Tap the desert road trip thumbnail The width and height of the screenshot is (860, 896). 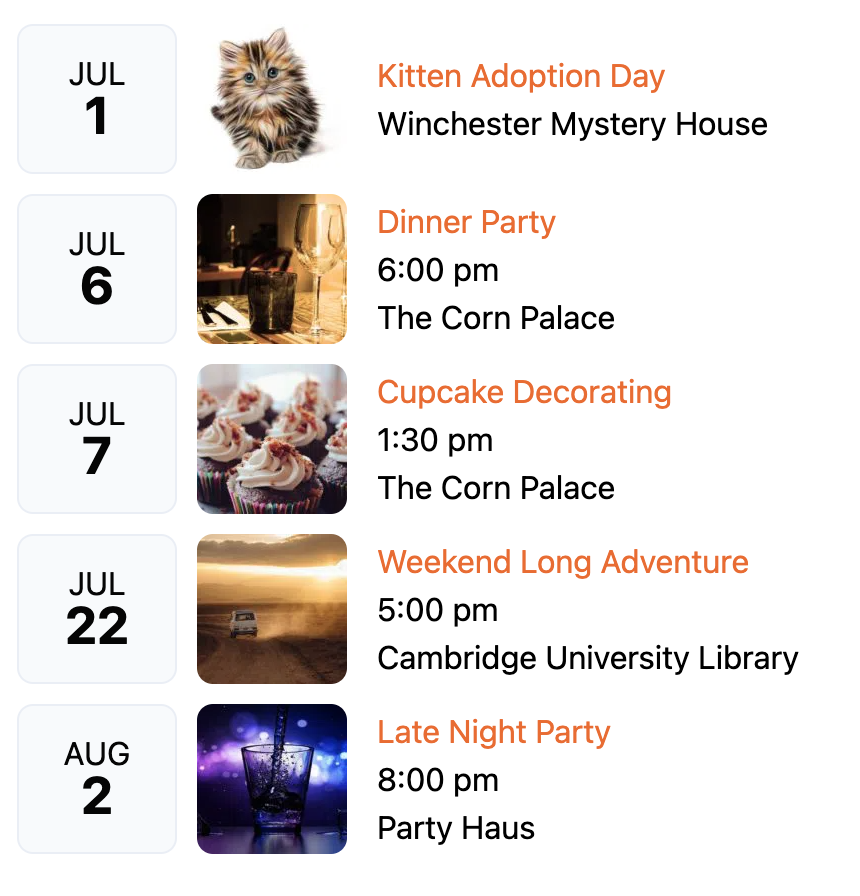272,609
